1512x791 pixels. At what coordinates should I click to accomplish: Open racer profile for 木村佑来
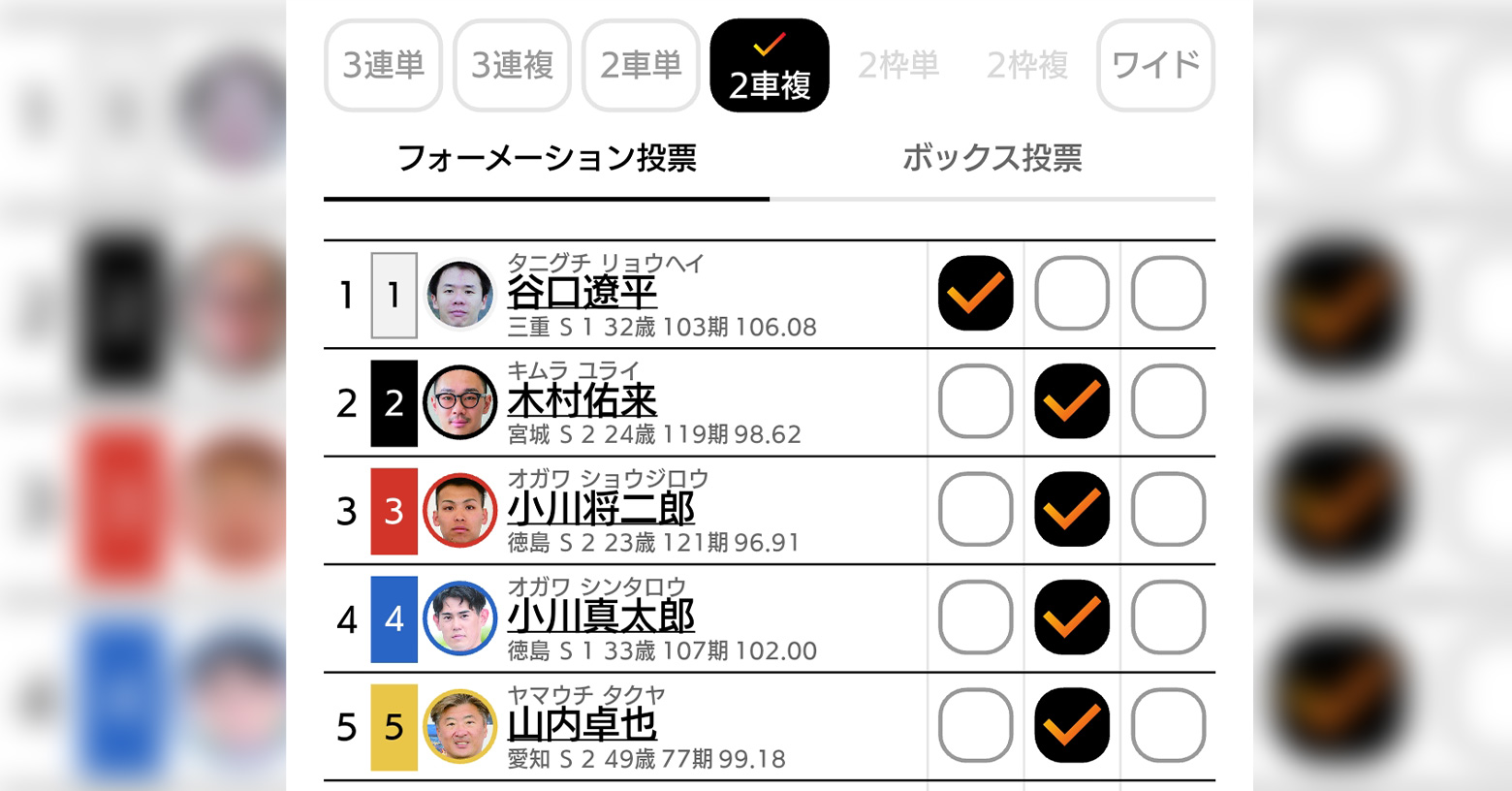click(582, 400)
